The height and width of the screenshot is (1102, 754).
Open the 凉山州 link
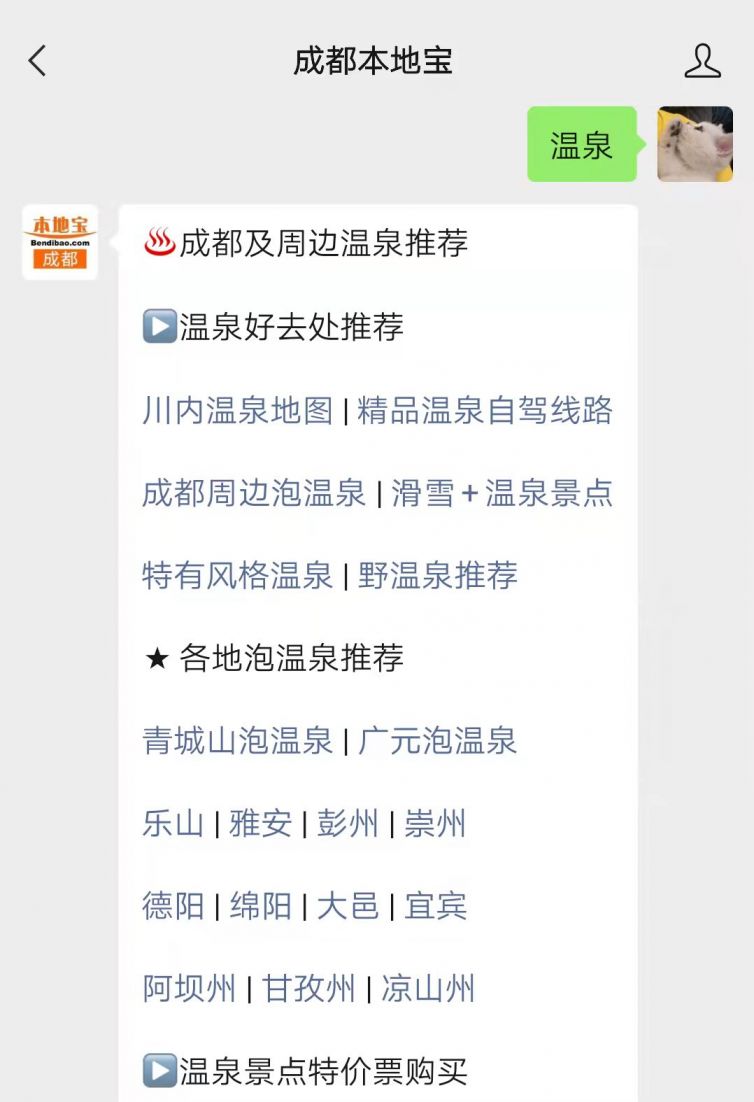tap(428, 989)
